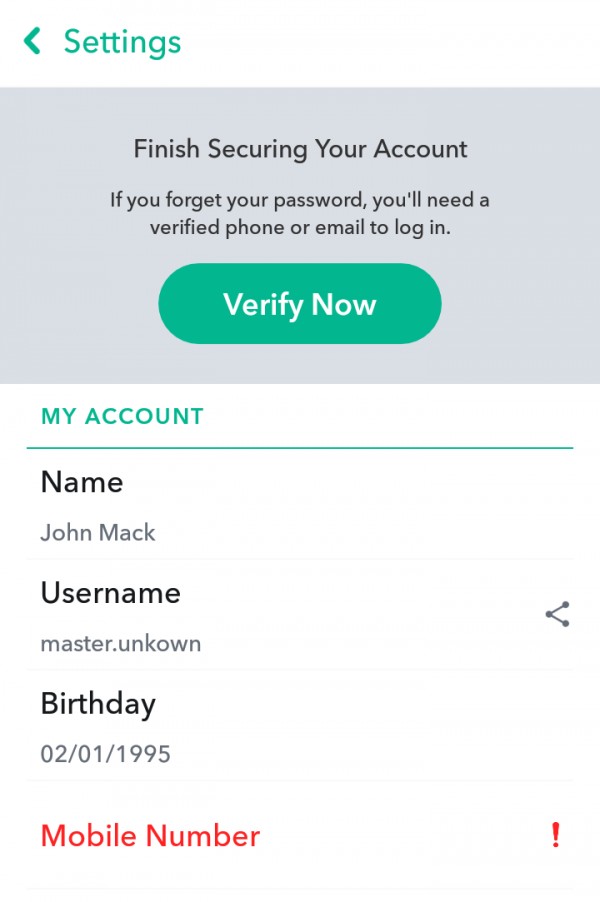This screenshot has height=902, width=600.
Task: Edit the Birthday setting
Action: point(300,726)
